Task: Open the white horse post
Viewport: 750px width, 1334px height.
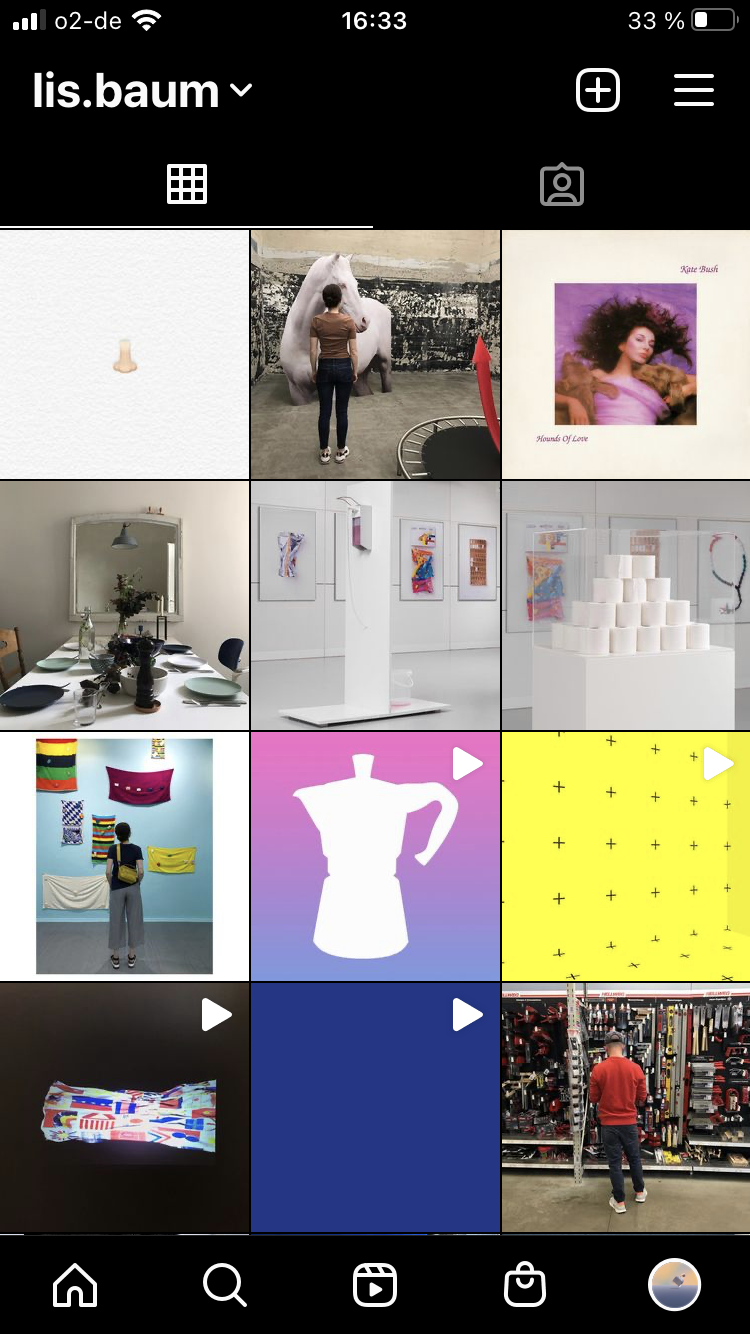Action: point(375,355)
